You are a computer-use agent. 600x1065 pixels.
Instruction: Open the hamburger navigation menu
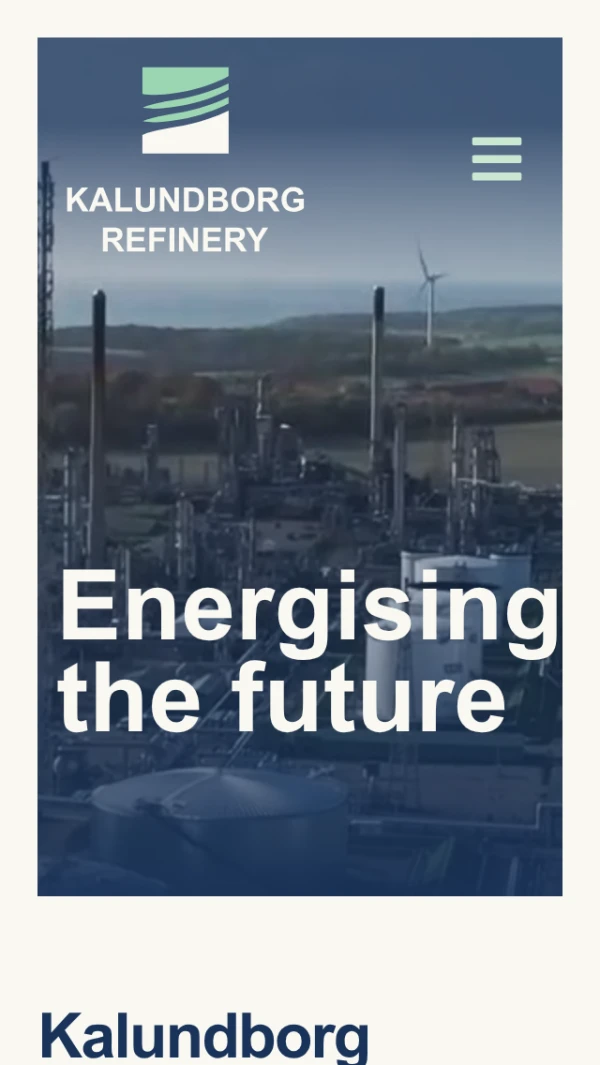pos(497,159)
